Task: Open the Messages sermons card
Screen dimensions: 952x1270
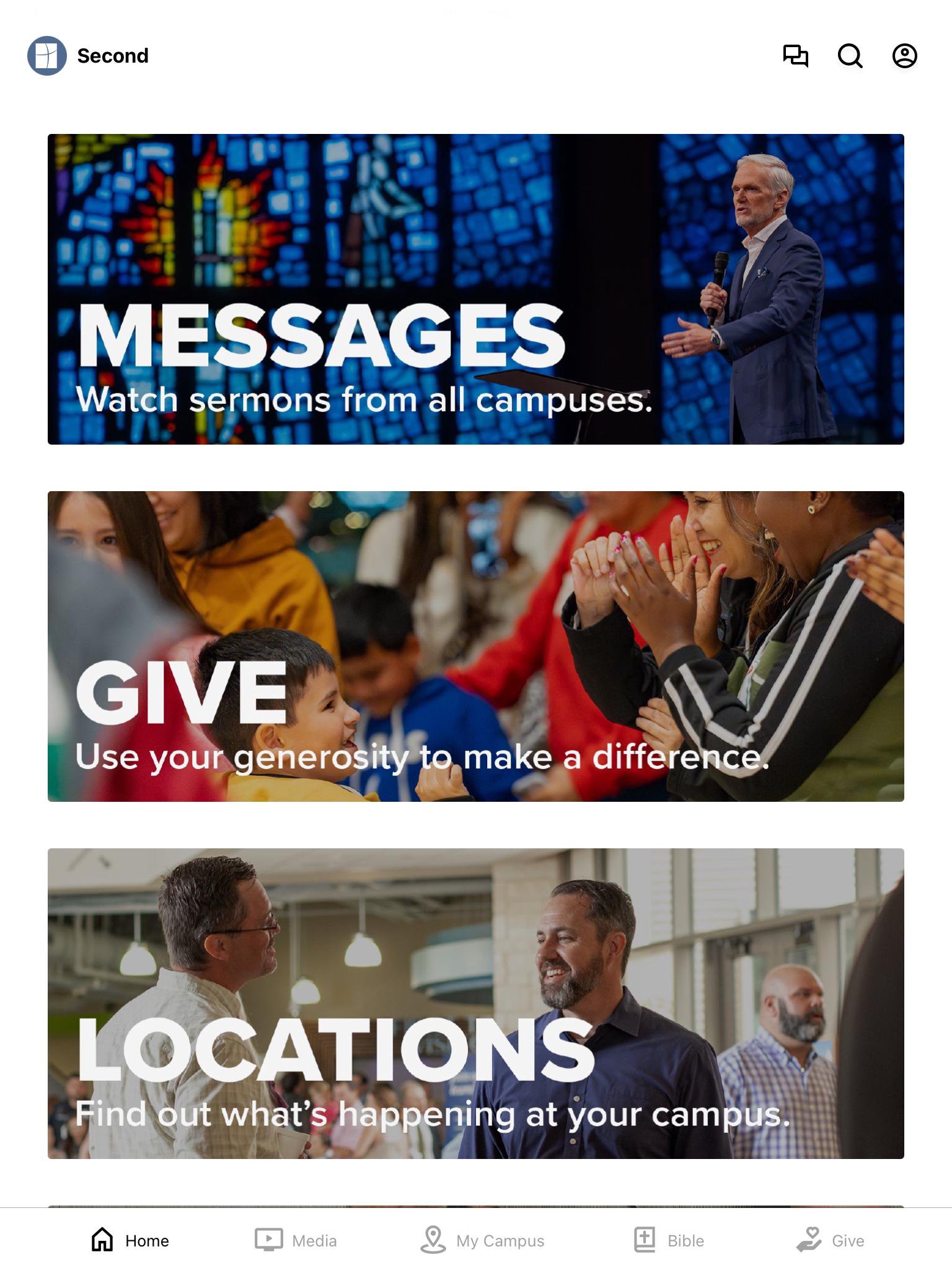Action: pyautogui.click(x=475, y=289)
